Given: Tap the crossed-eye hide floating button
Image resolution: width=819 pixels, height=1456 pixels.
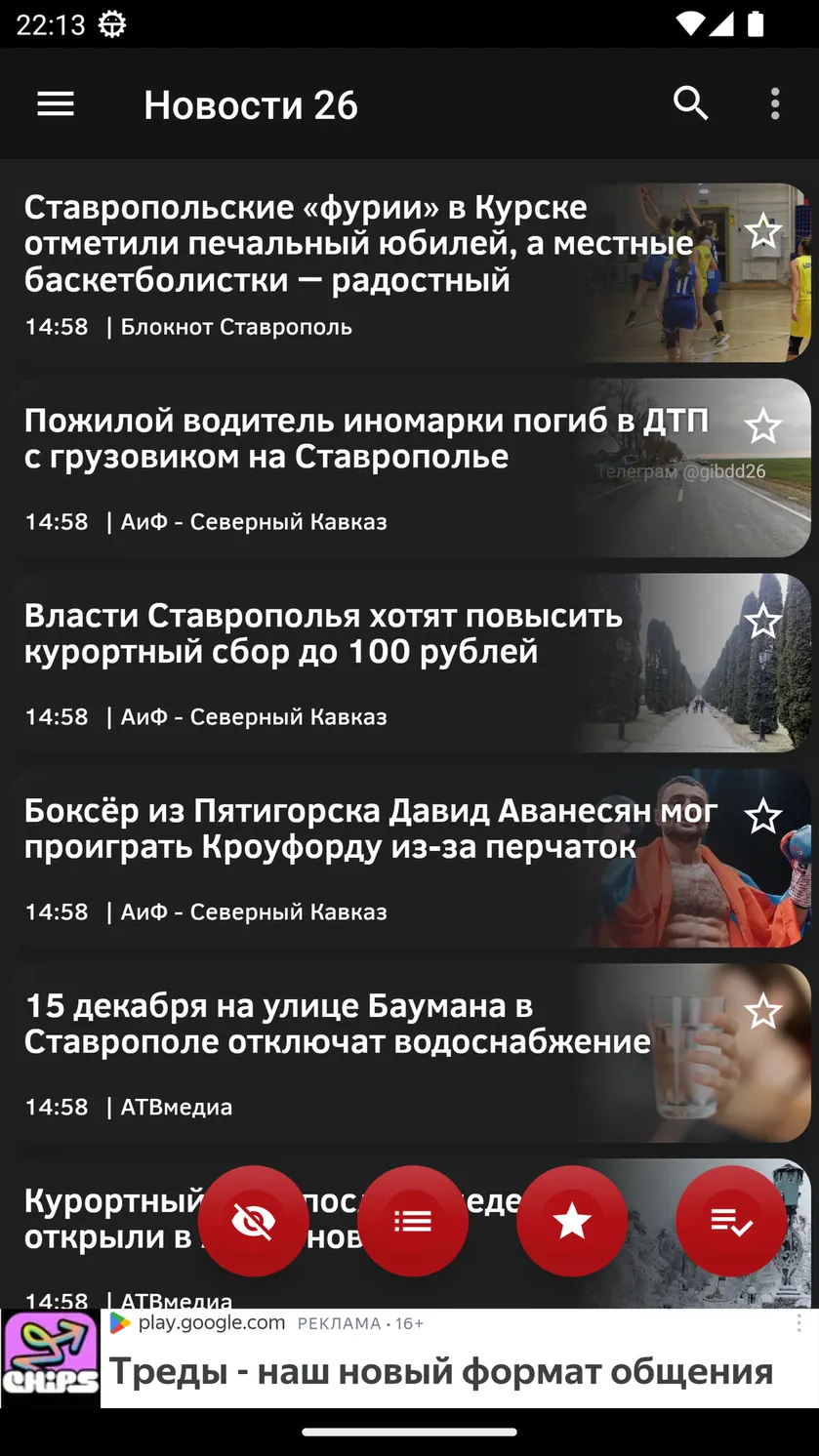Looking at the screenshot, I should pos(254,1221).
